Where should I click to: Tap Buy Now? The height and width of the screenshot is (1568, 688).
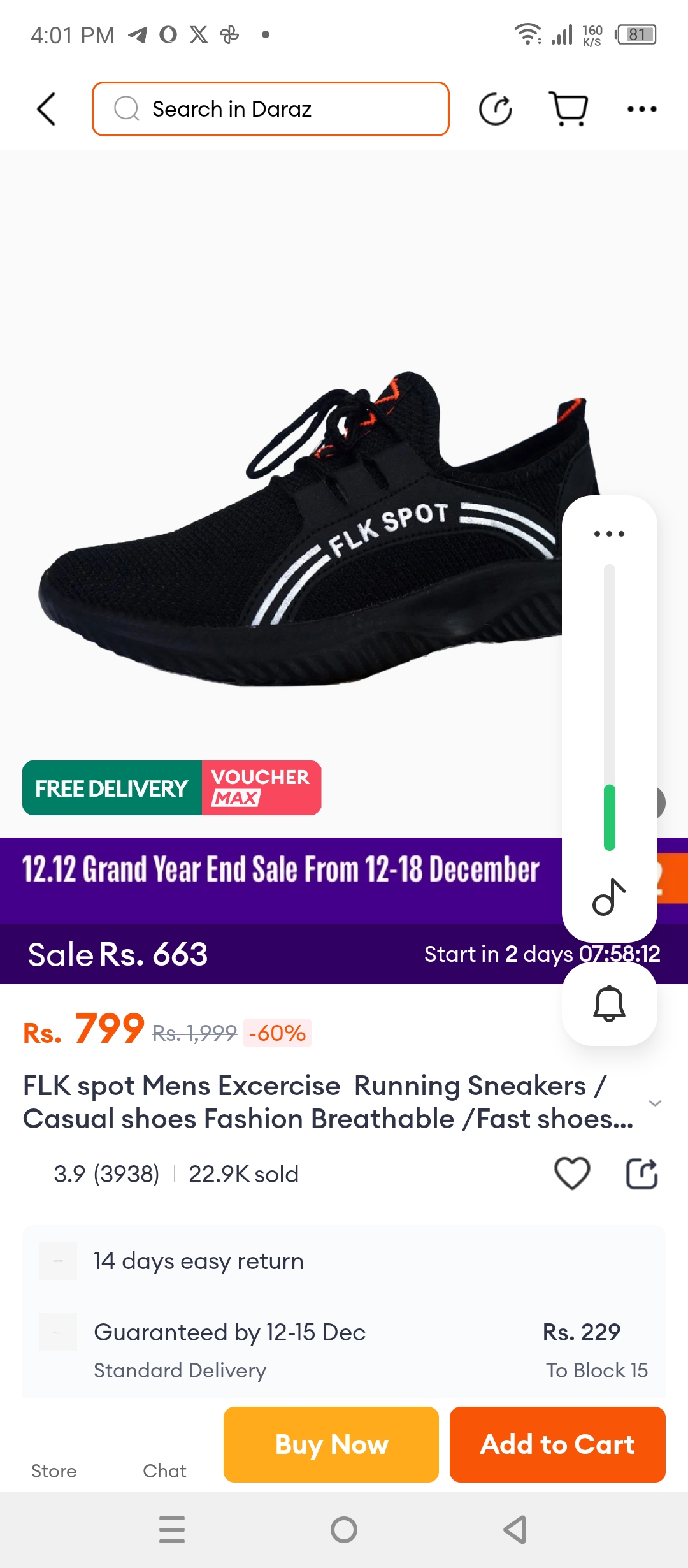coord(331,1444)
